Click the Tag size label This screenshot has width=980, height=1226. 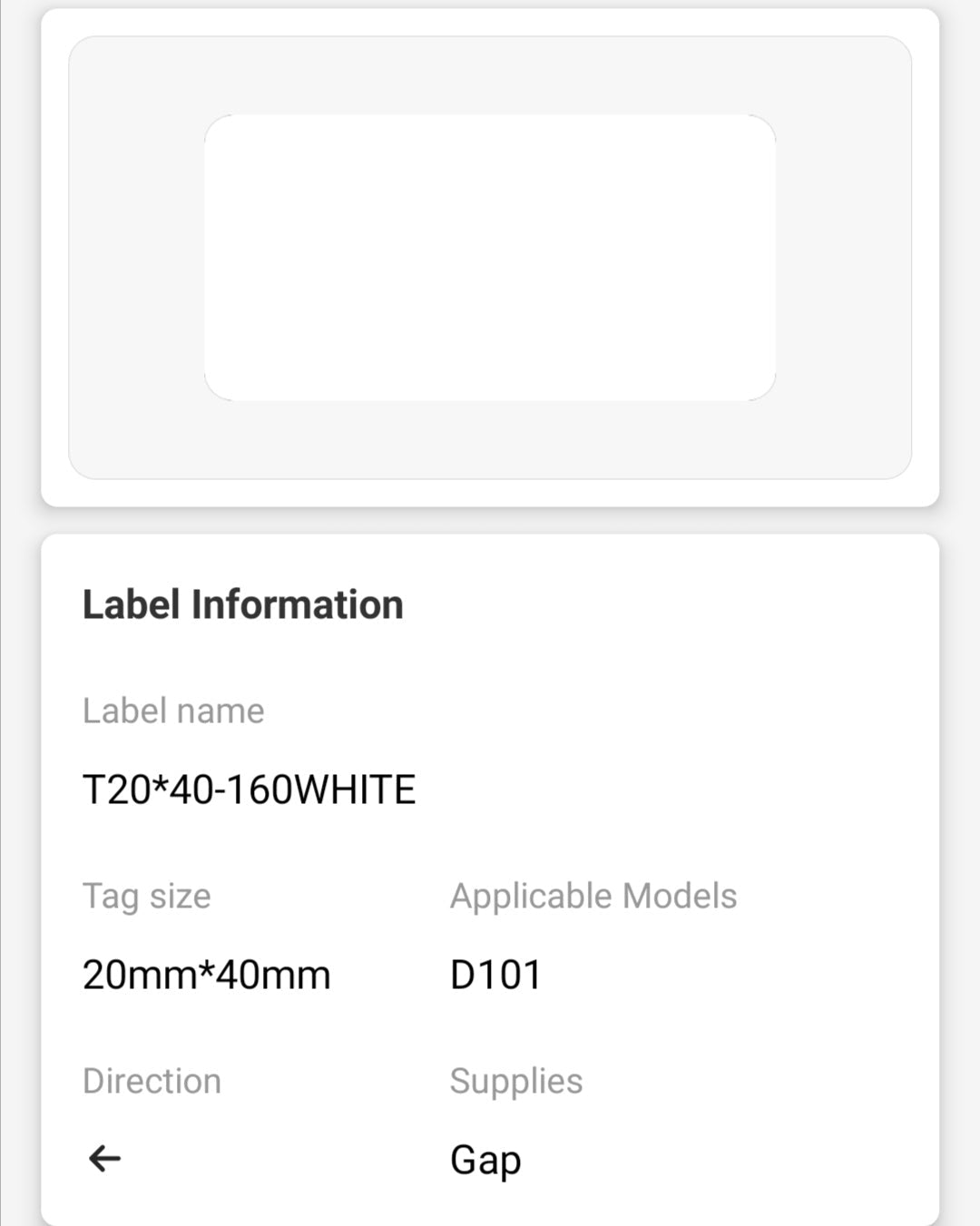145,896
